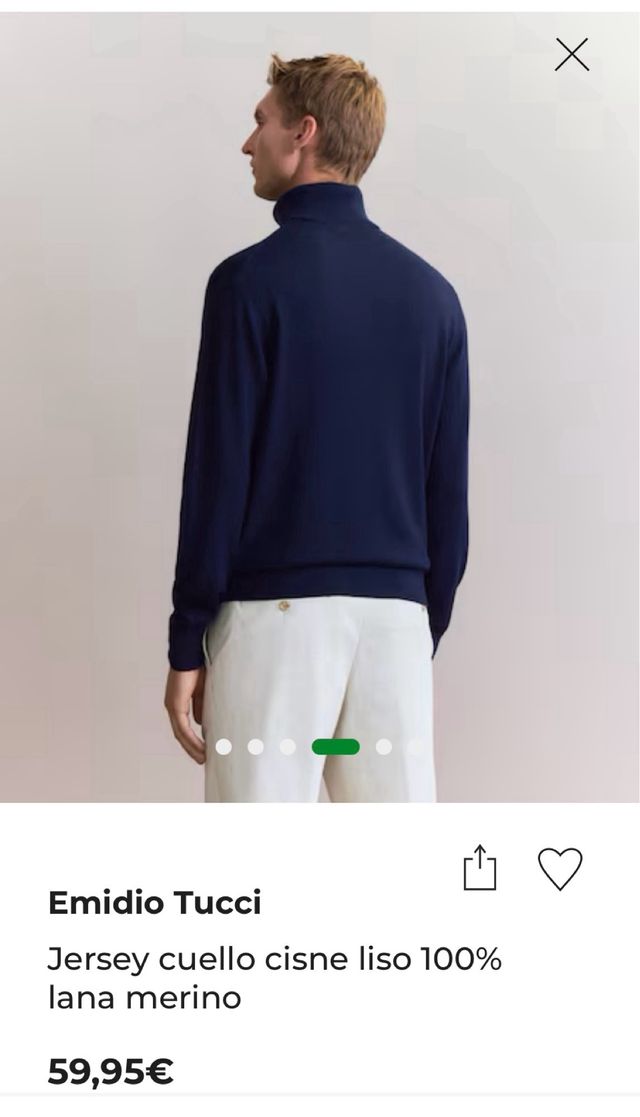Screen dimensions: 640x1117
Task: Add the jersey to favorites
Action: [560, 868]
